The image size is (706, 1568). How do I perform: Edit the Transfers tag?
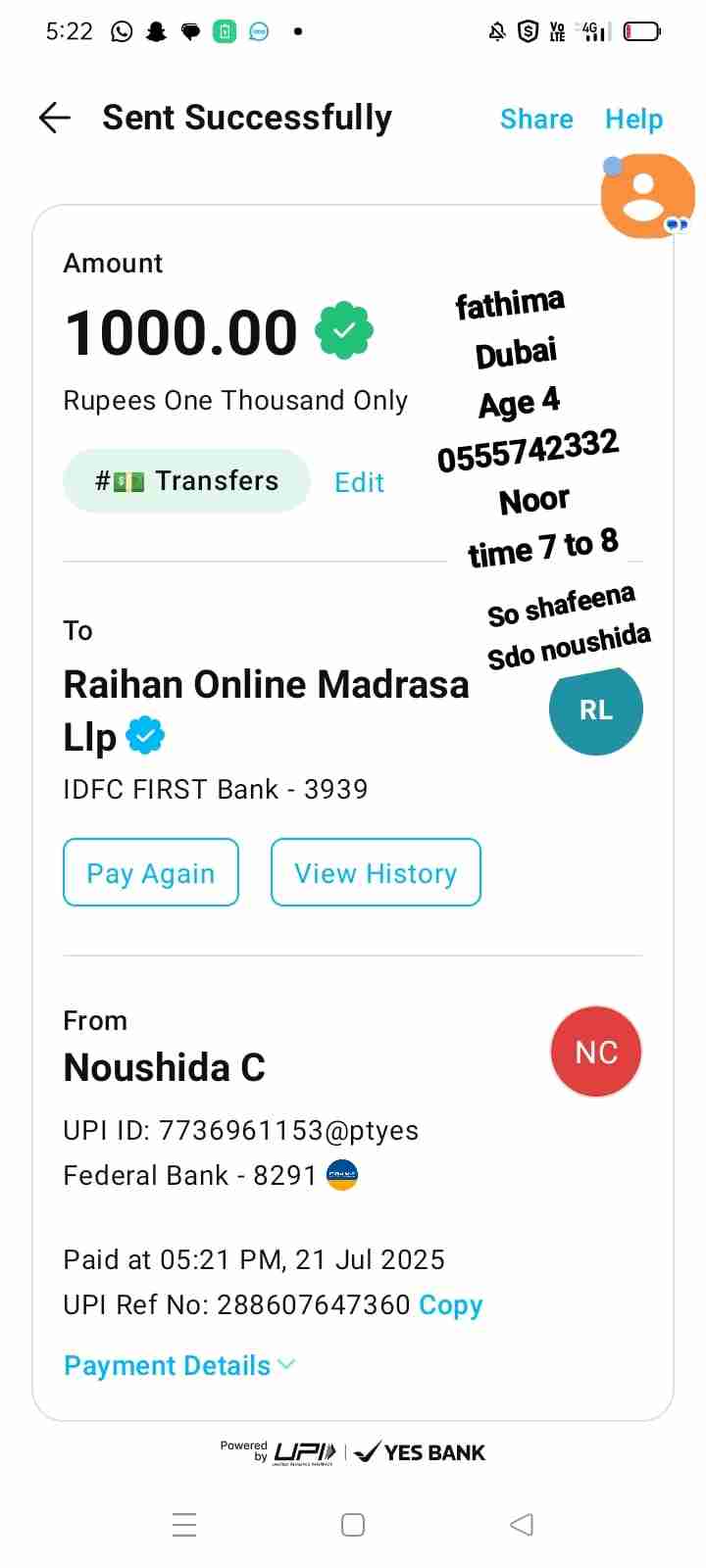(359, 482)
